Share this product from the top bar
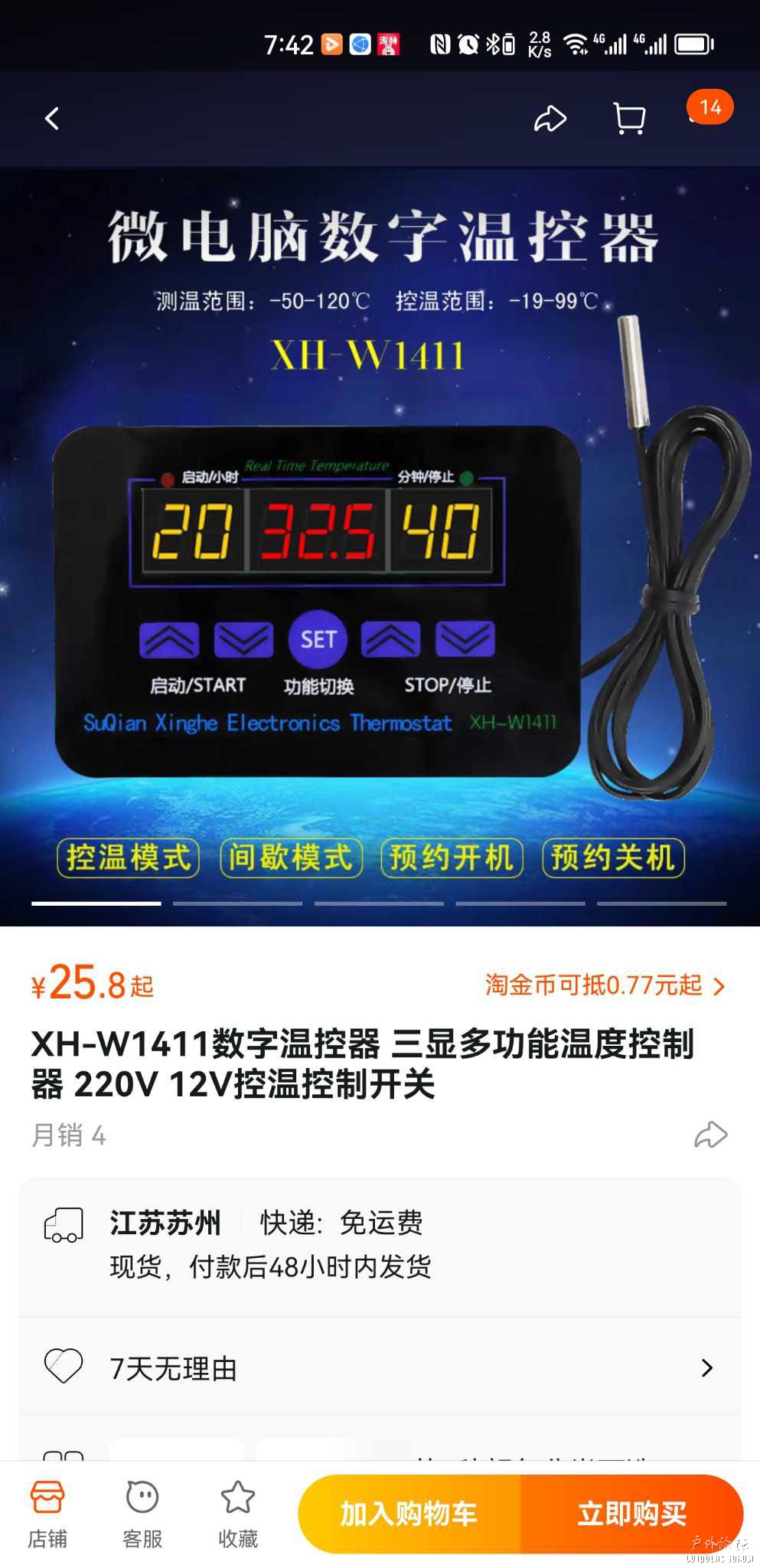Screen dimensions: 760x1568 pos(550,119)
